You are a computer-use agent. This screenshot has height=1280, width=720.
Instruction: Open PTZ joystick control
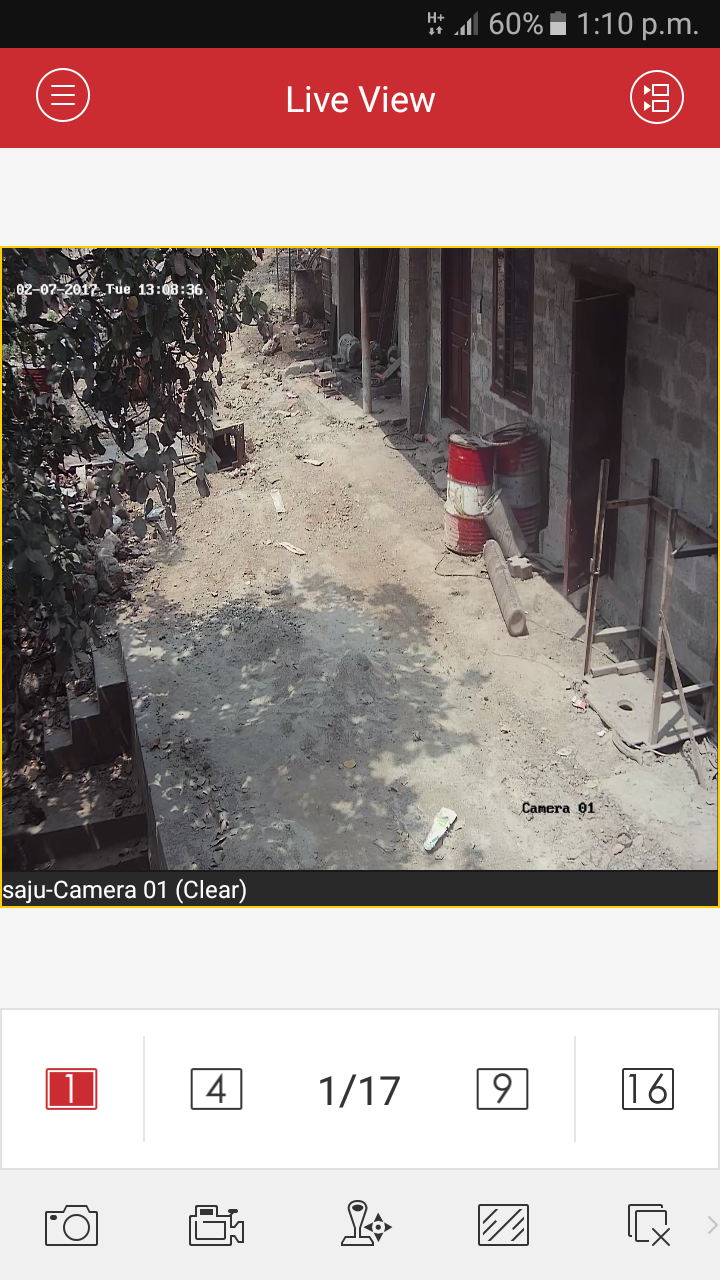point(364,1224)
